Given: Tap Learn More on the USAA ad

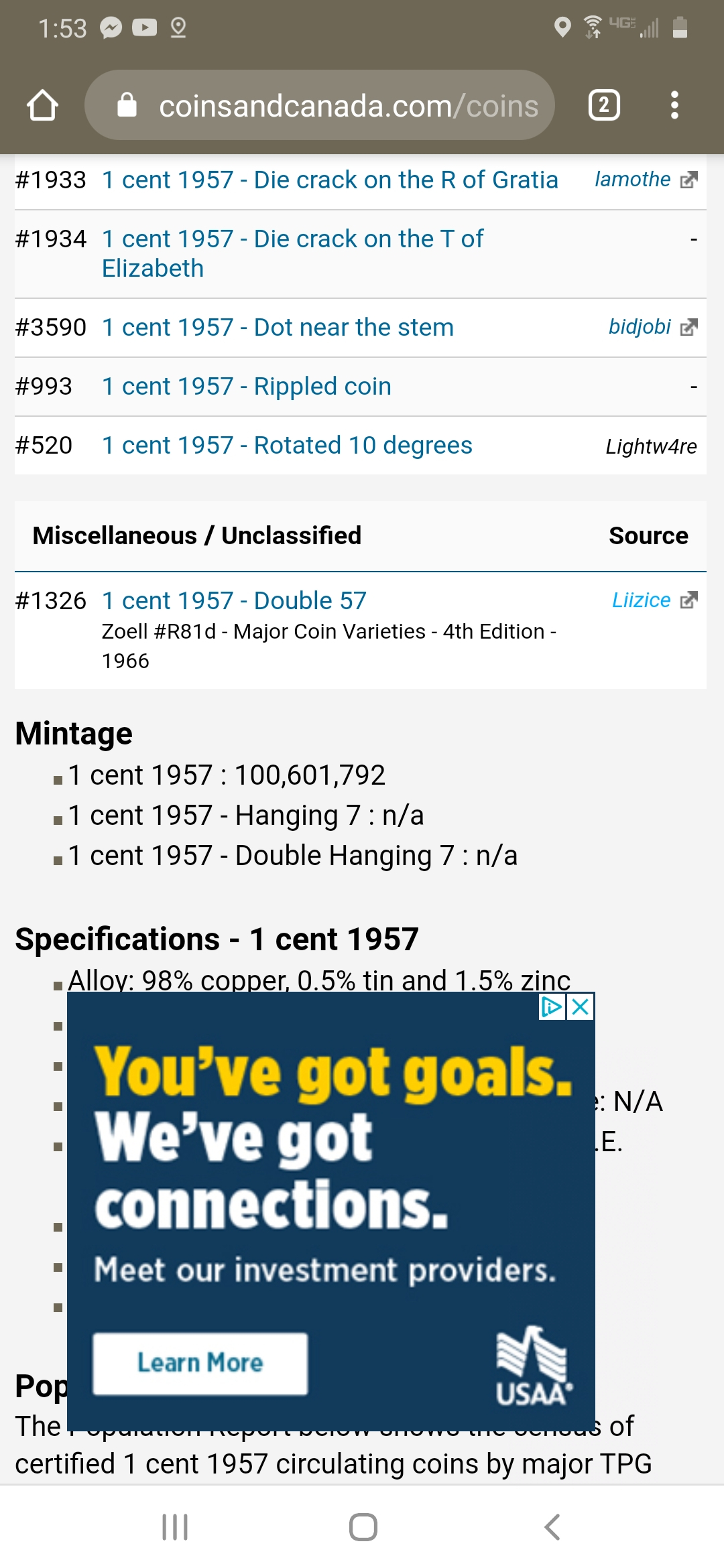Looking at the screenshot, I should pyautogui.click(x=200, y=1364).
